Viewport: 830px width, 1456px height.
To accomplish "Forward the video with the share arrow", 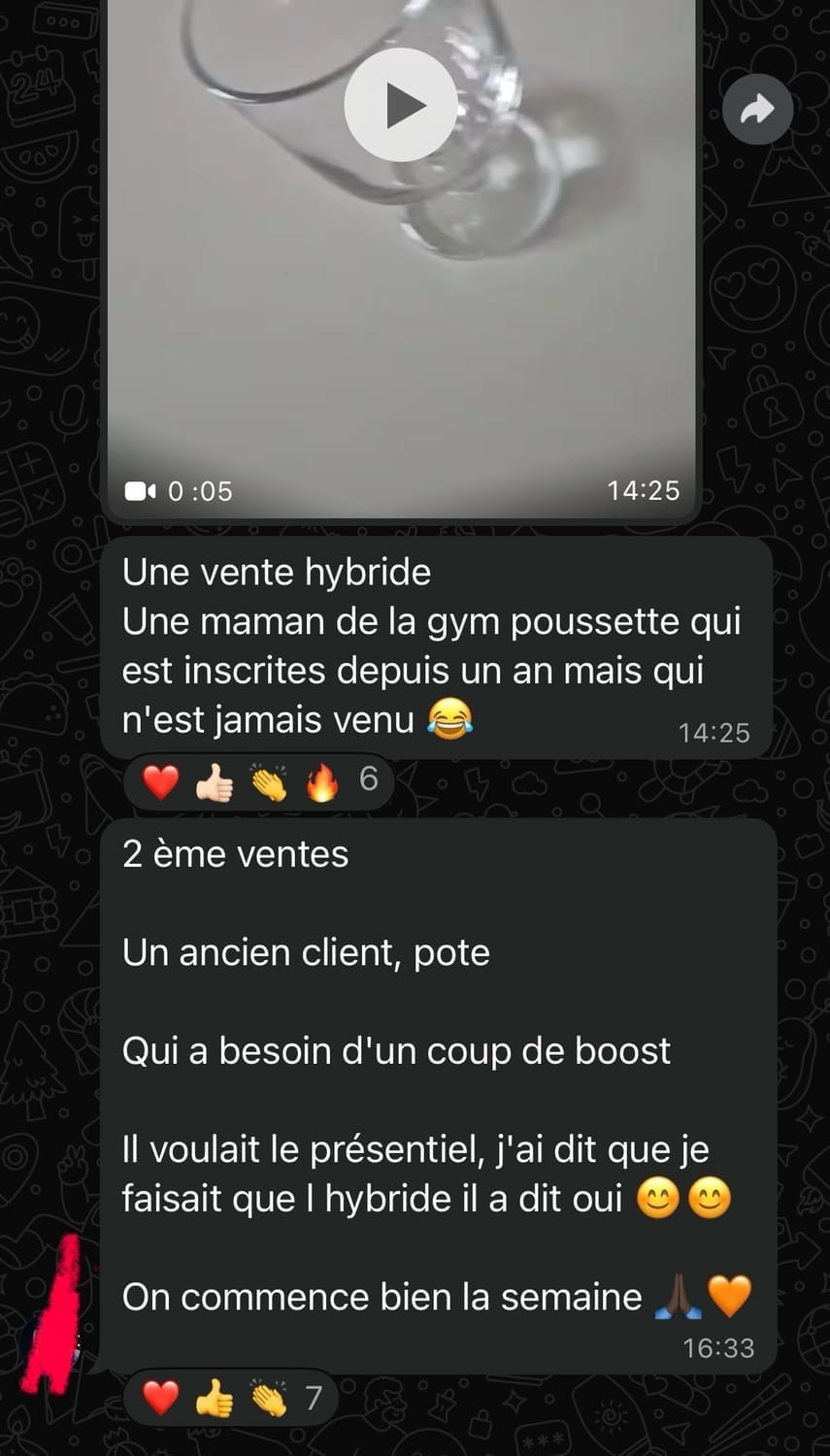I will pos(757,110).
